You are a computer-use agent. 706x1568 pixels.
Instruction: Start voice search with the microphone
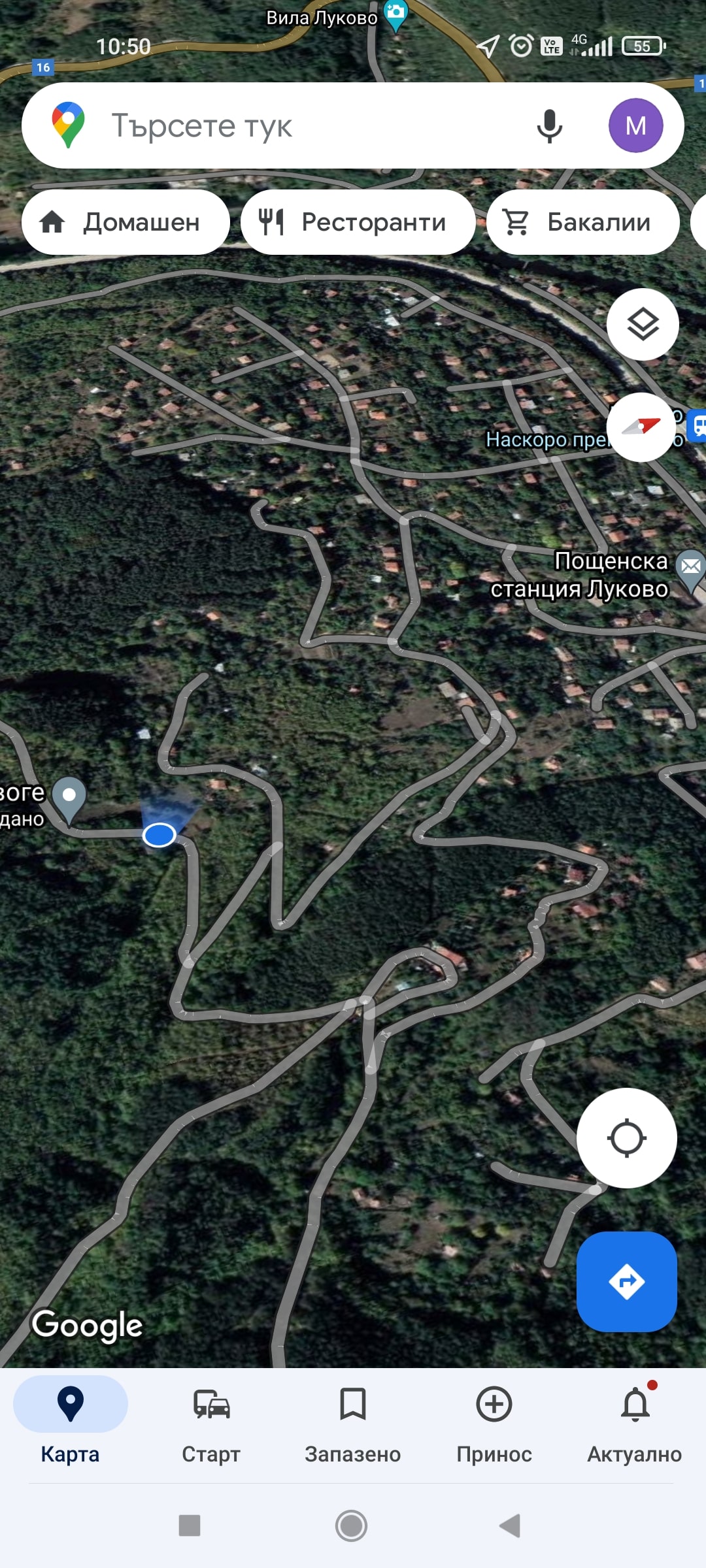pyautogui.click(x=549, y=125)
